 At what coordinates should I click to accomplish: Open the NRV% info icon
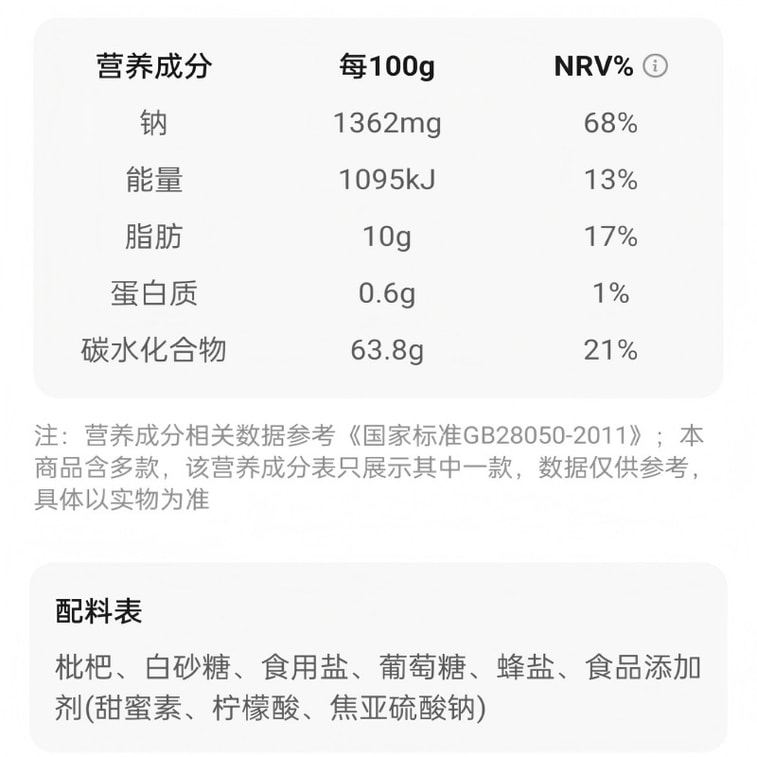click(655, 65)
